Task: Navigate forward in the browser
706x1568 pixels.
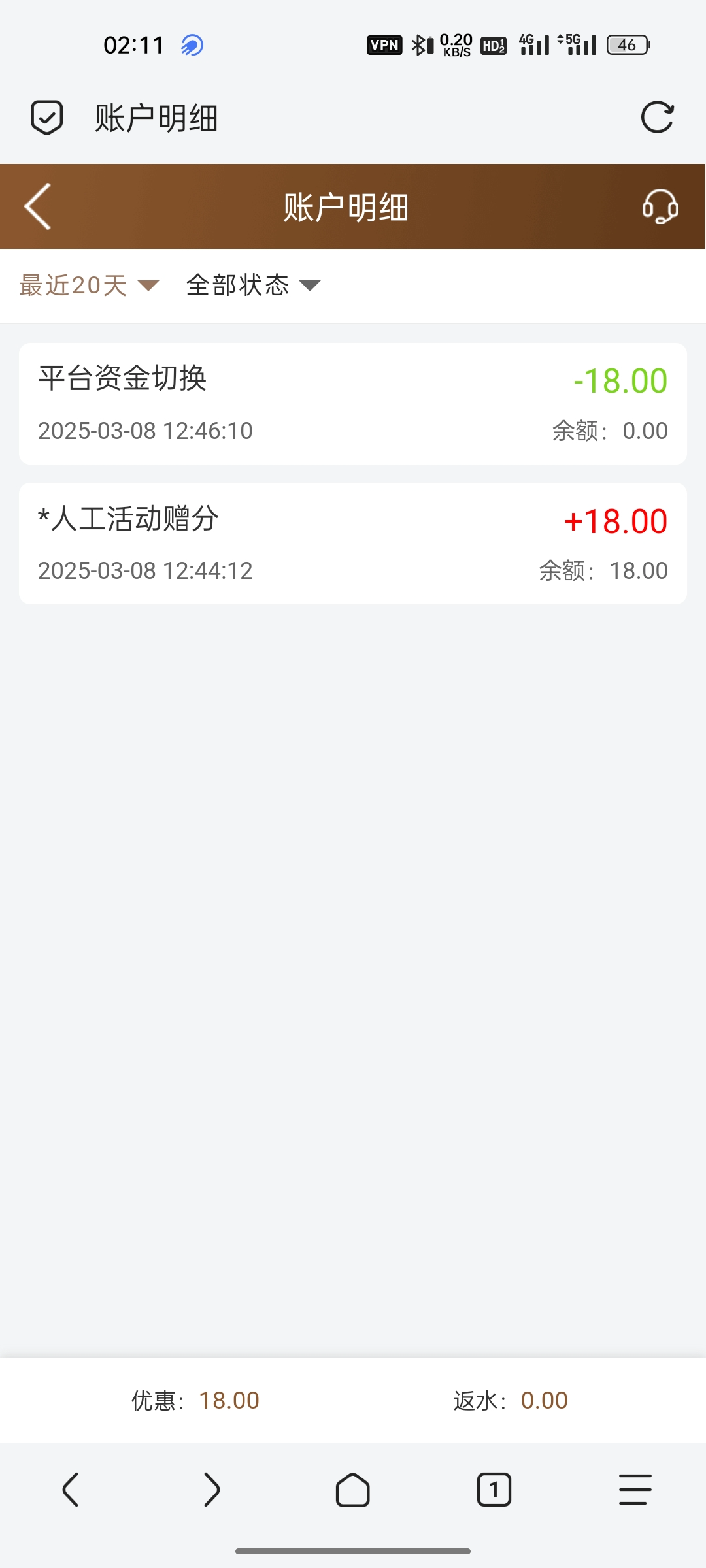Action: pyautogui.click(x=212, y=1490)
